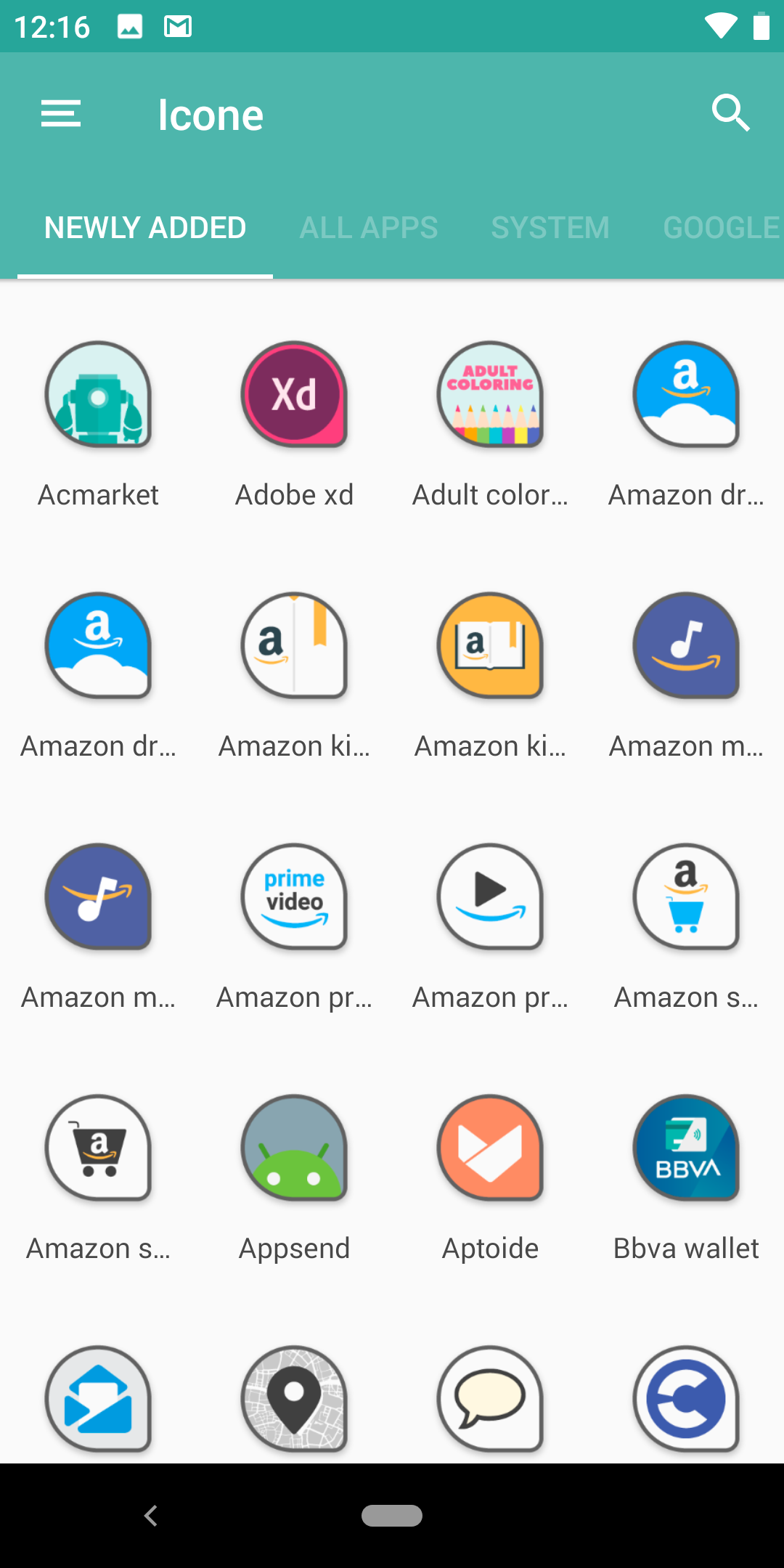Go back with the system back arrow
Screen dimensions: 784x1568
pos(151,1516)
